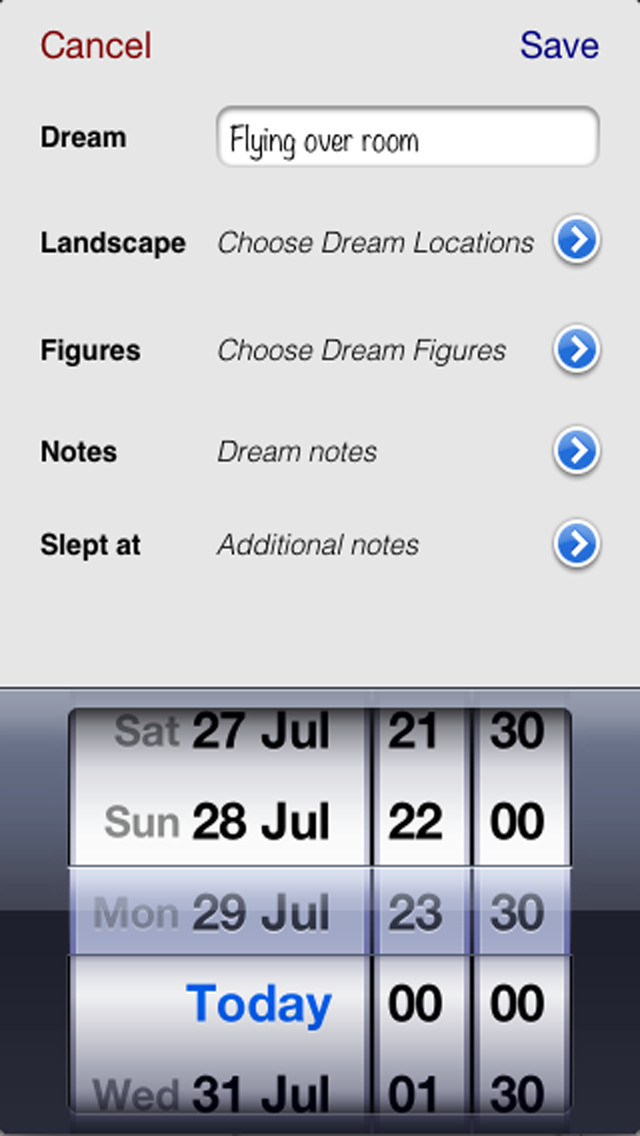Cancel the dream entry
This screenshot has height=1136, width=640.
tap(96, 46)
